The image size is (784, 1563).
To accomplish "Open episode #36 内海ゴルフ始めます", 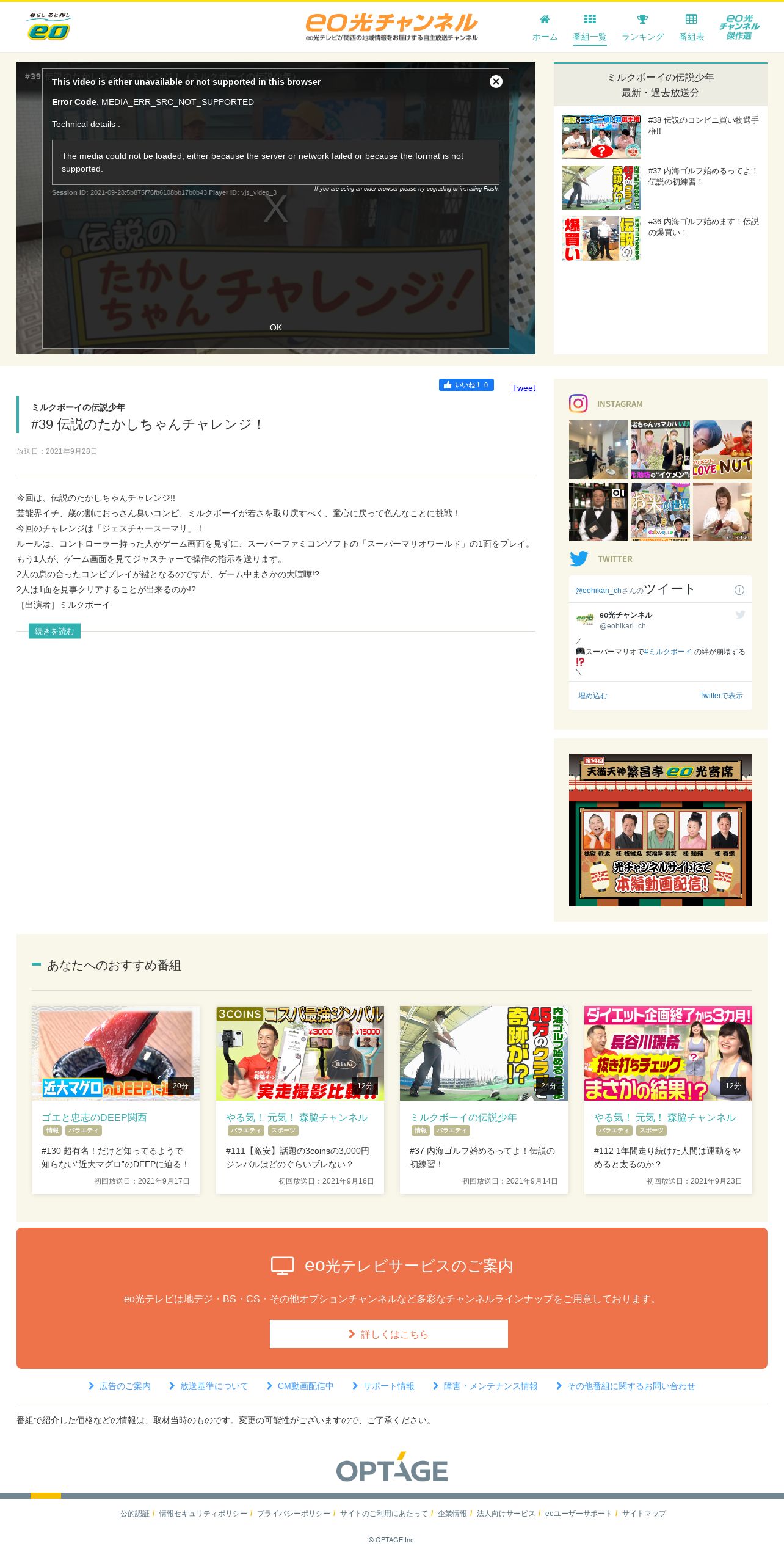I will 661,238.
